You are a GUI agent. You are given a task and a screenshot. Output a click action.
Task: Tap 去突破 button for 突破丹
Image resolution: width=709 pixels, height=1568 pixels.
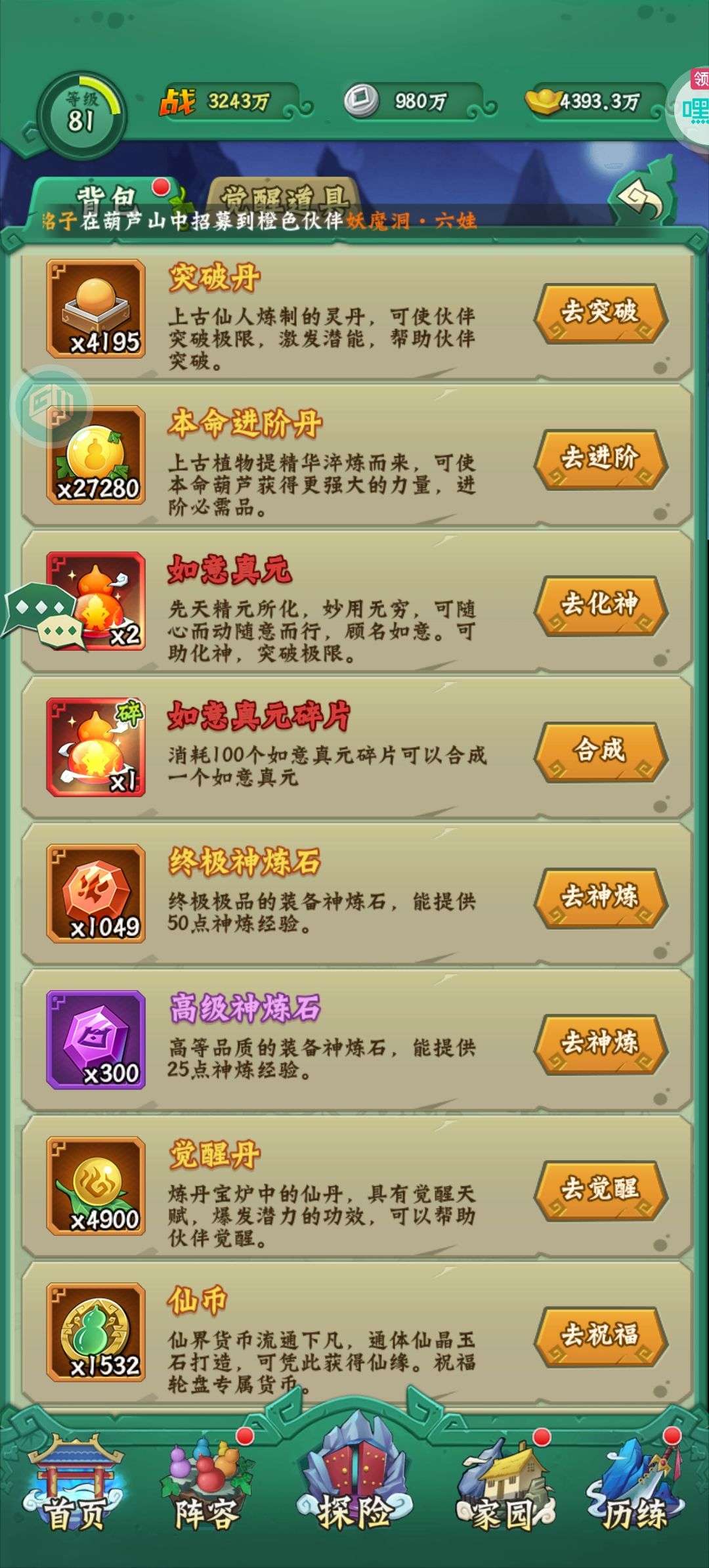coord(601,313)
